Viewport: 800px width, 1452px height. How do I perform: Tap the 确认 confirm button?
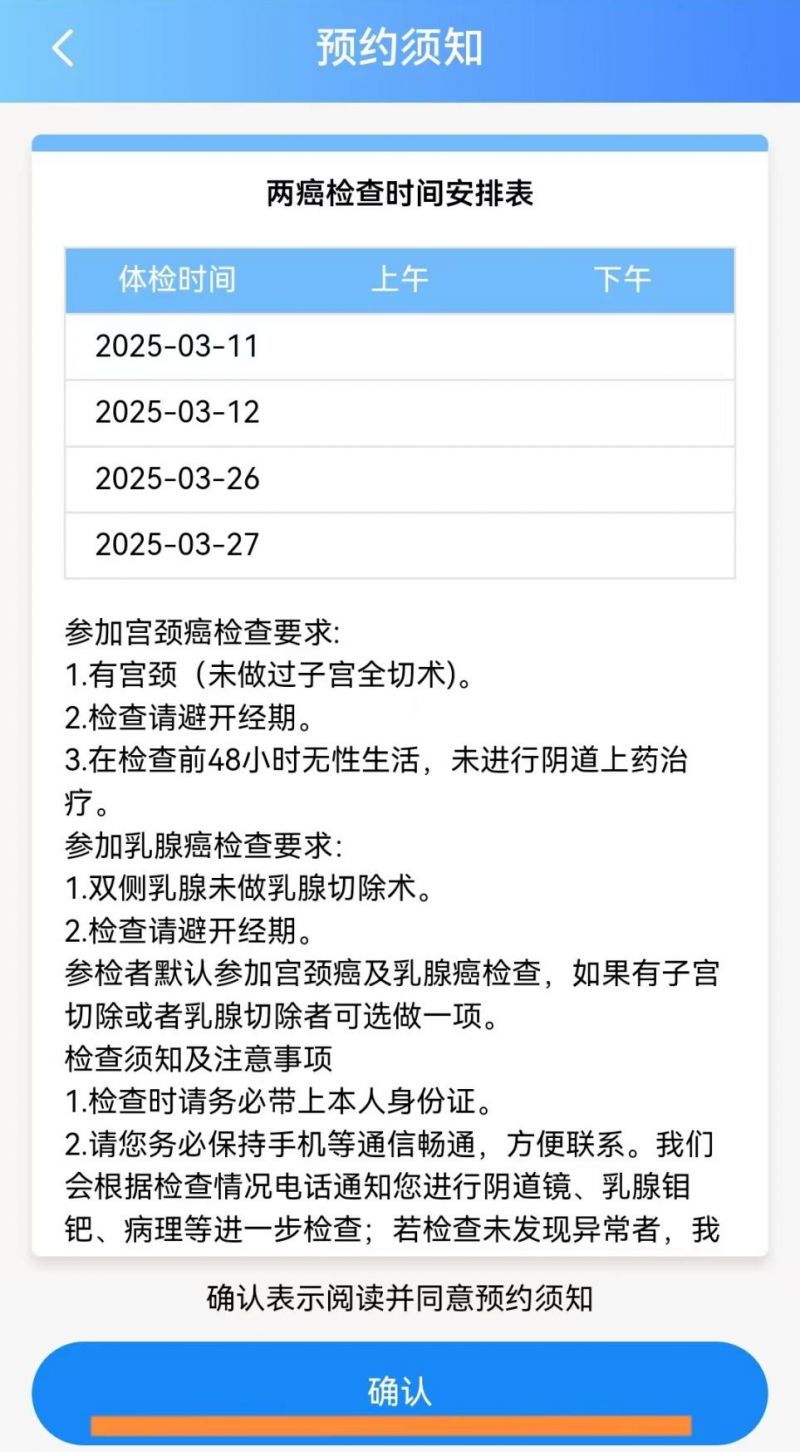pyautogui.click(x=400, y=1389)
